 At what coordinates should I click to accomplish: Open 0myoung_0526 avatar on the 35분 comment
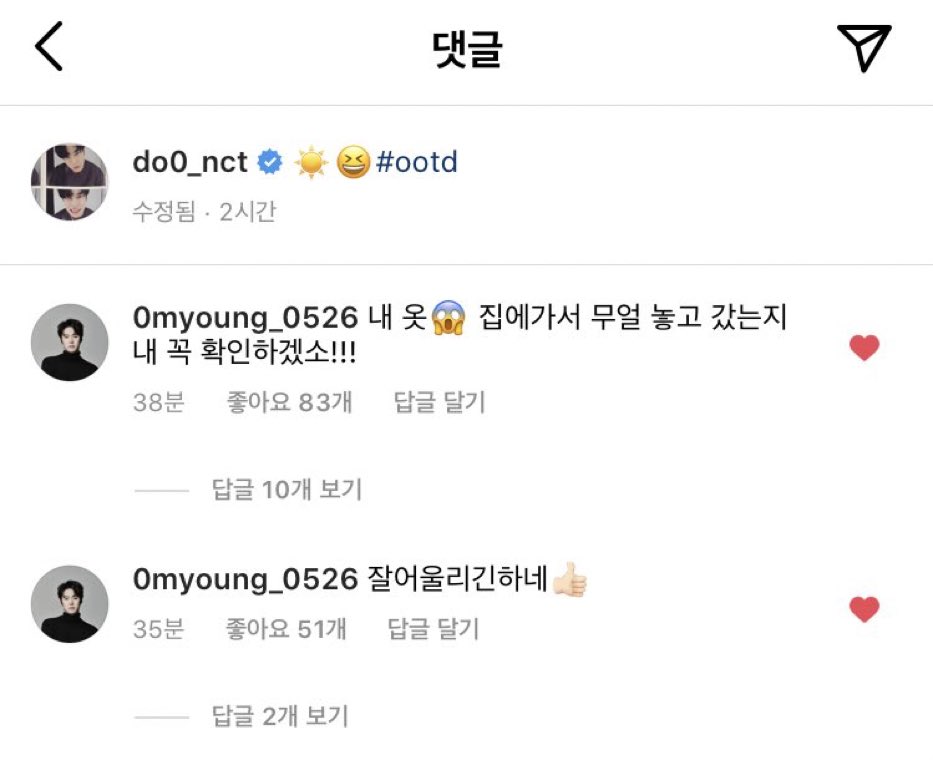point(69,603)
